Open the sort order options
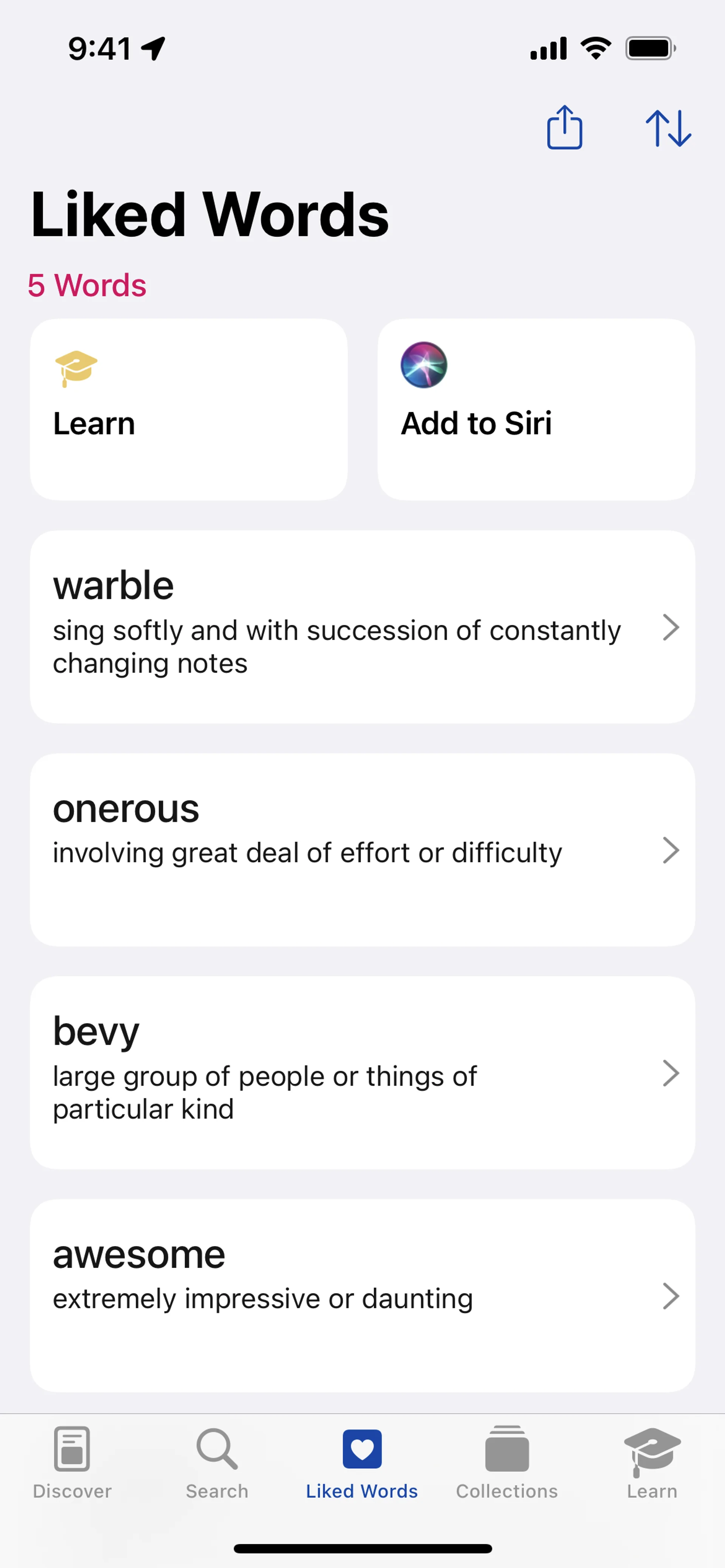The width and height of the screenshot is (725, 1568). pyautogui.click(x=668, y=128)
